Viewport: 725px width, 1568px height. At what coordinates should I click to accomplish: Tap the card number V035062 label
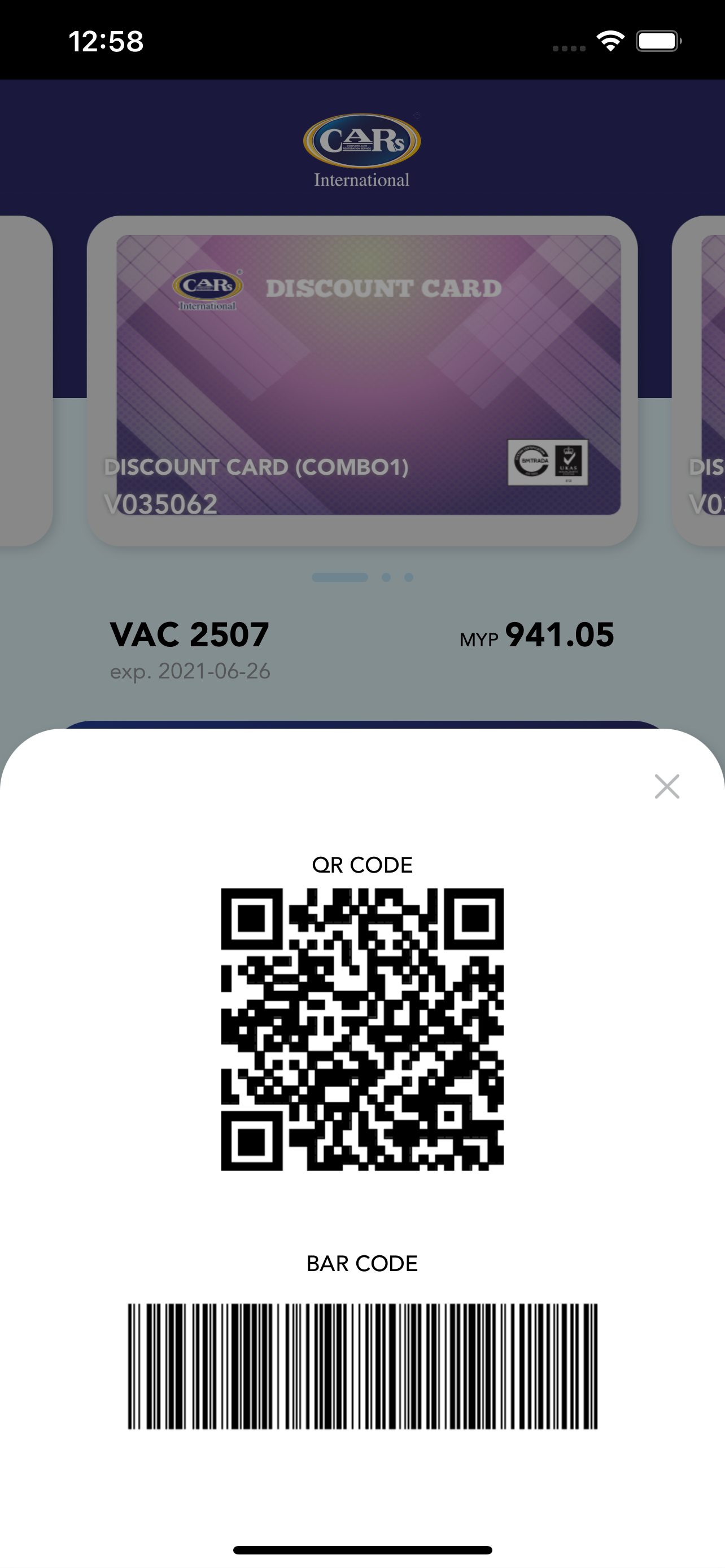point(161,503)
